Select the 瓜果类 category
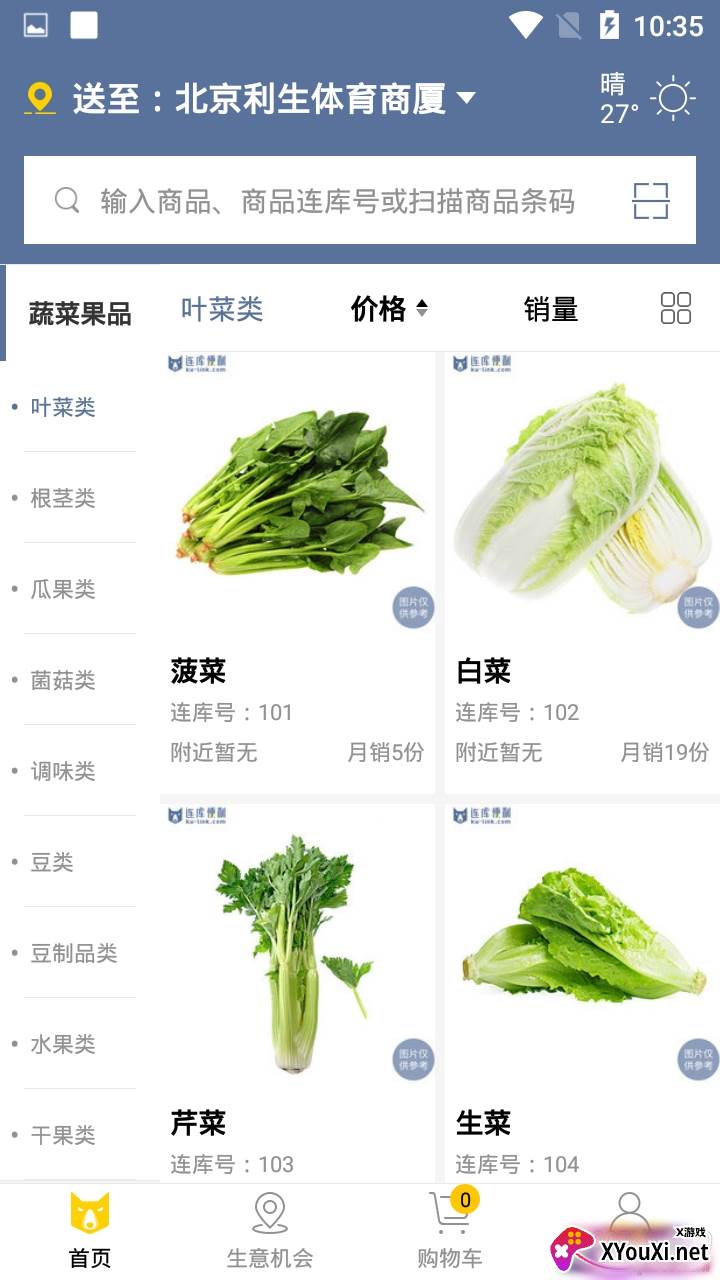This screenshot has width=720, height=1280. (x=63, y=589)
